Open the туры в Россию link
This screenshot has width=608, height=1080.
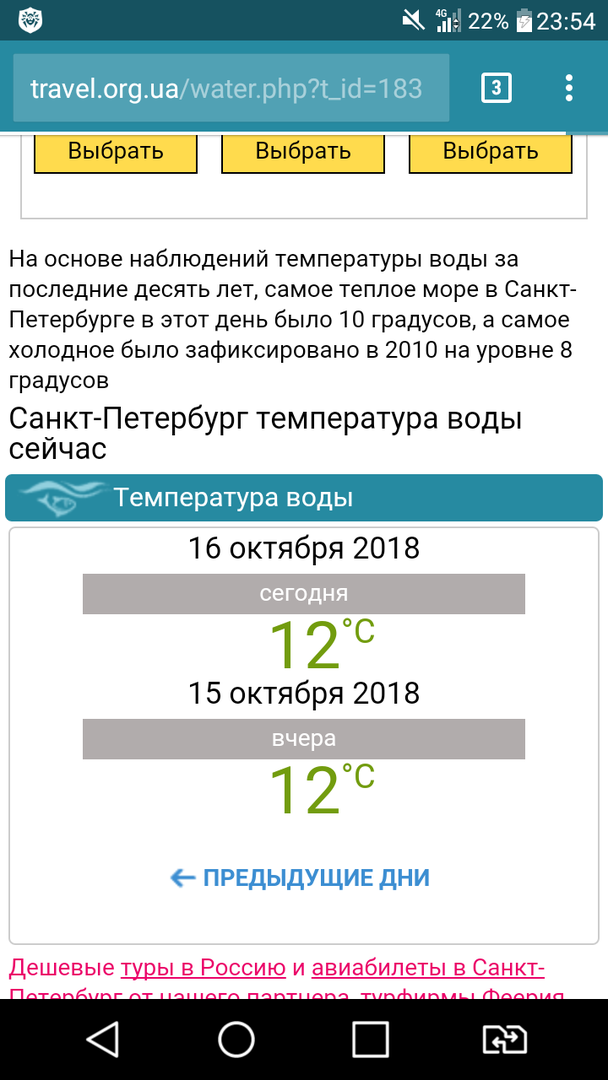[x=203, y=968]
